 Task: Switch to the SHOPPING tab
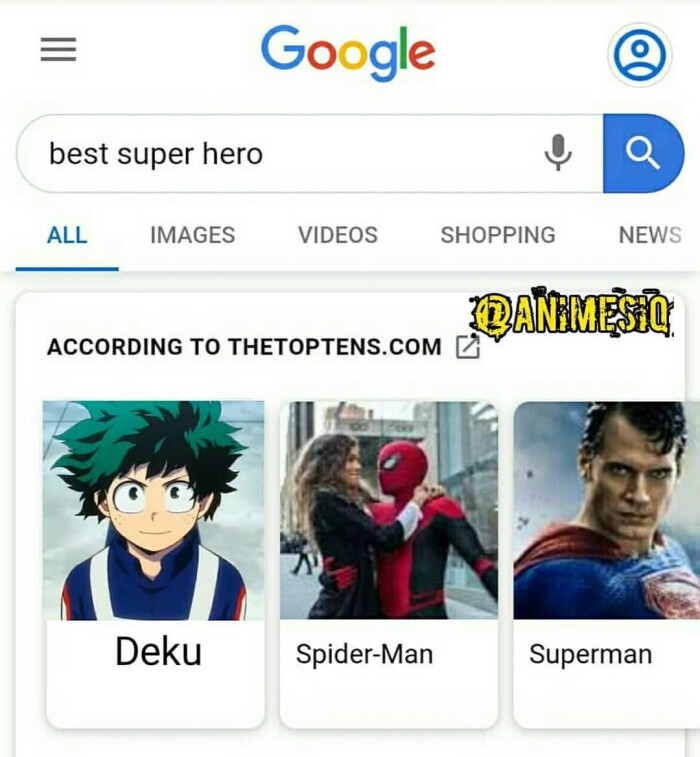coord(497,235)
